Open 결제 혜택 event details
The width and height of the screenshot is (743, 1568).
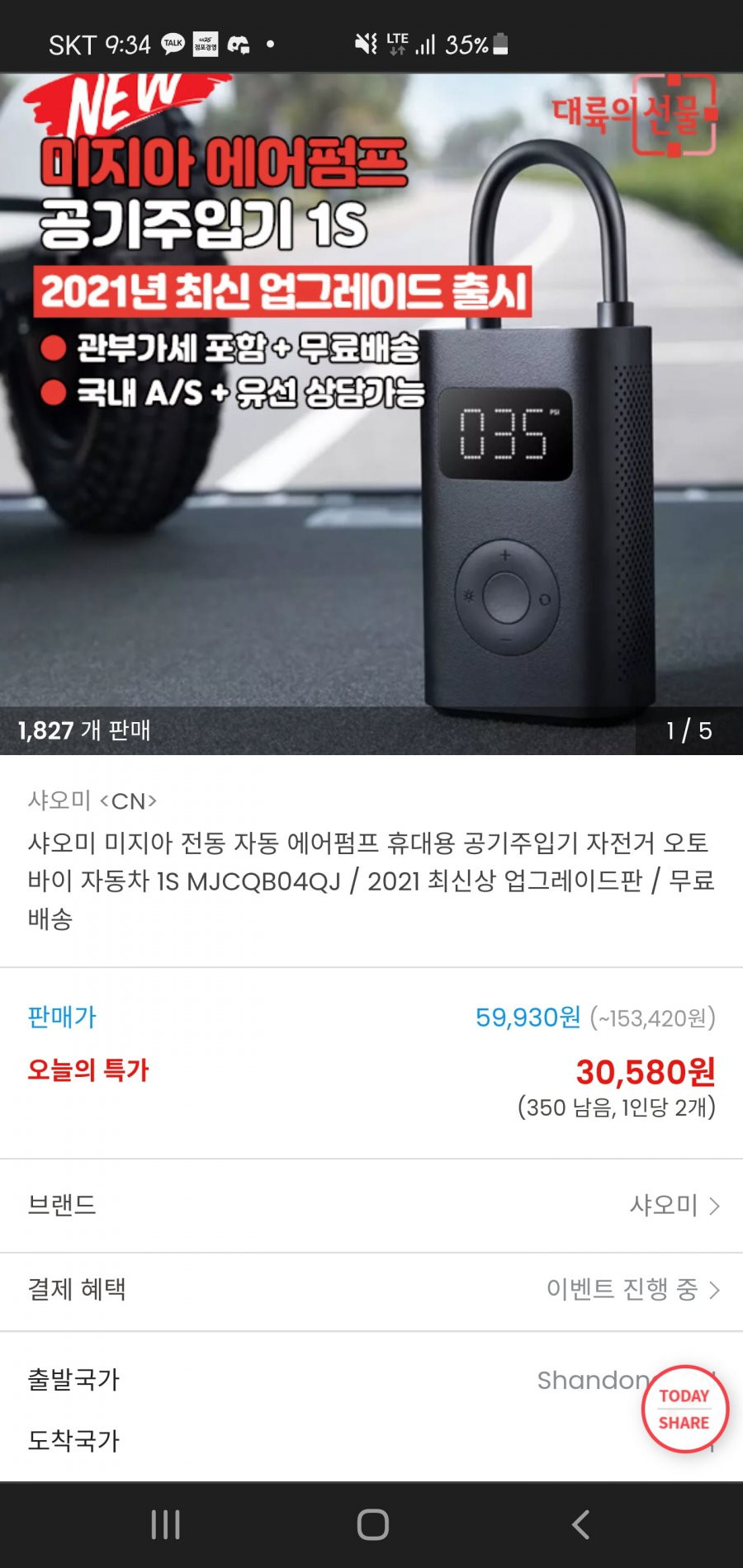point(371,1289)
